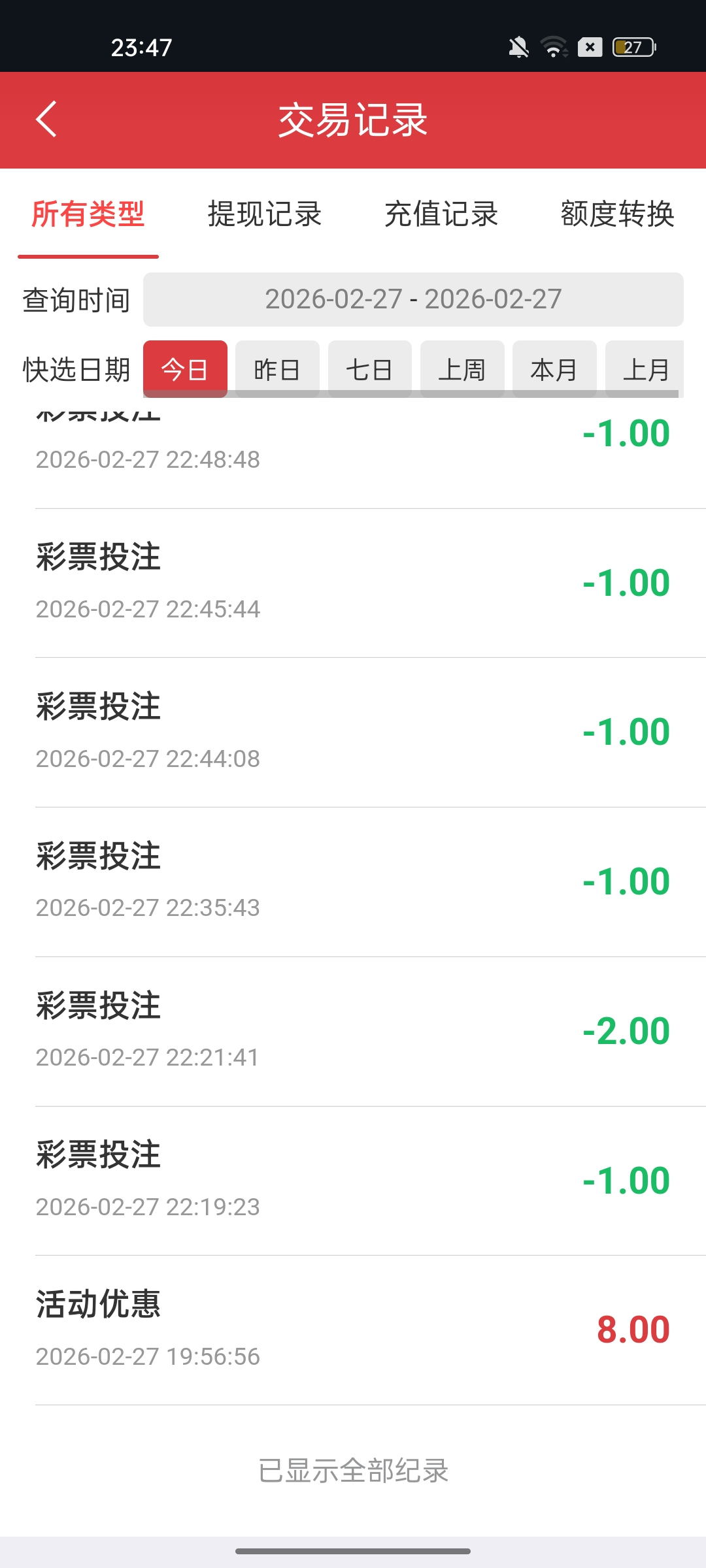This screenshot has width=706, height=1568.
Task: Filter records by 昨日
Action: (x=277, y=368)
